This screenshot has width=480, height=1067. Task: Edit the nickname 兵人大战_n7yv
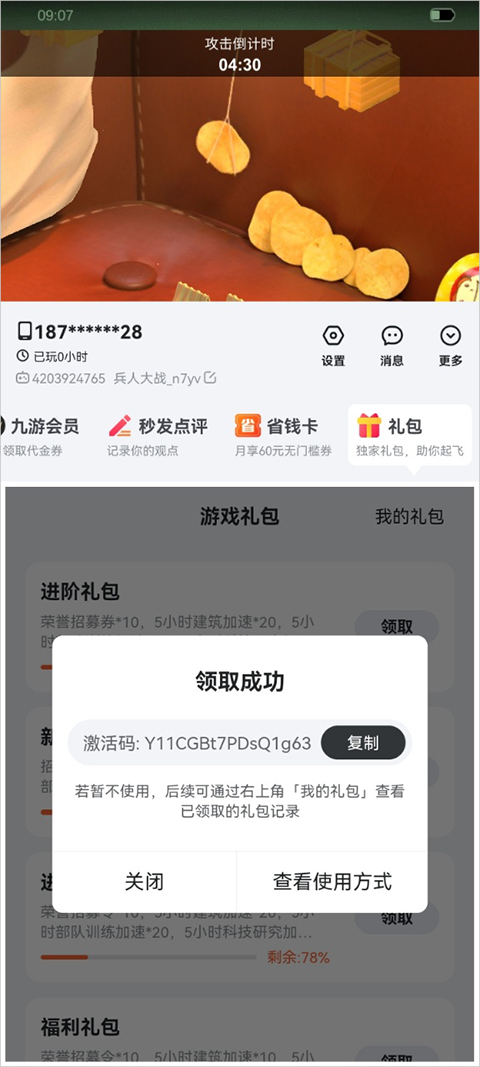(x=210, y=378)
